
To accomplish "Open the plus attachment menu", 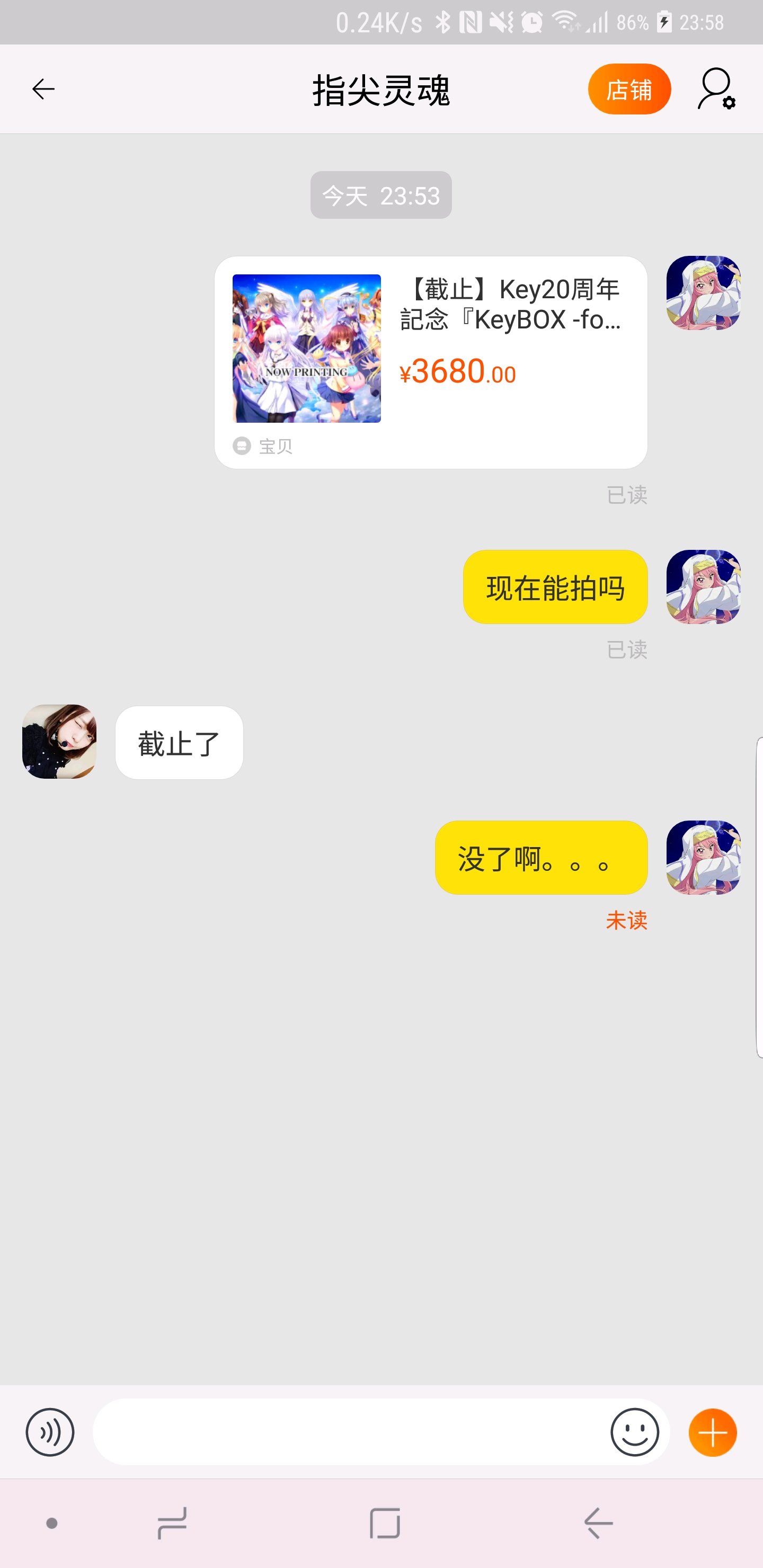I will coord(713,1432).
